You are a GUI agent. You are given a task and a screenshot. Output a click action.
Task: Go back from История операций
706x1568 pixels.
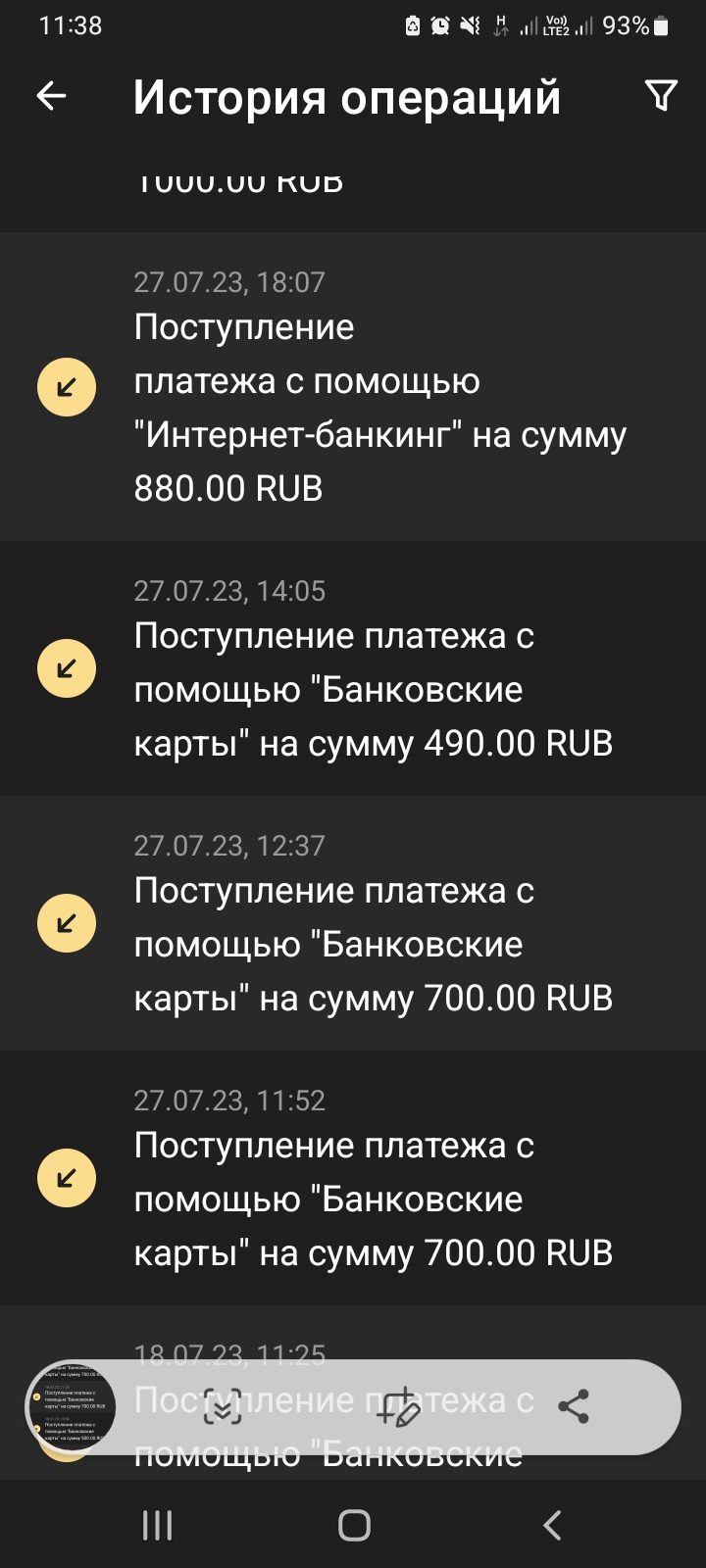pyautogui.click(x=51, y=96)
